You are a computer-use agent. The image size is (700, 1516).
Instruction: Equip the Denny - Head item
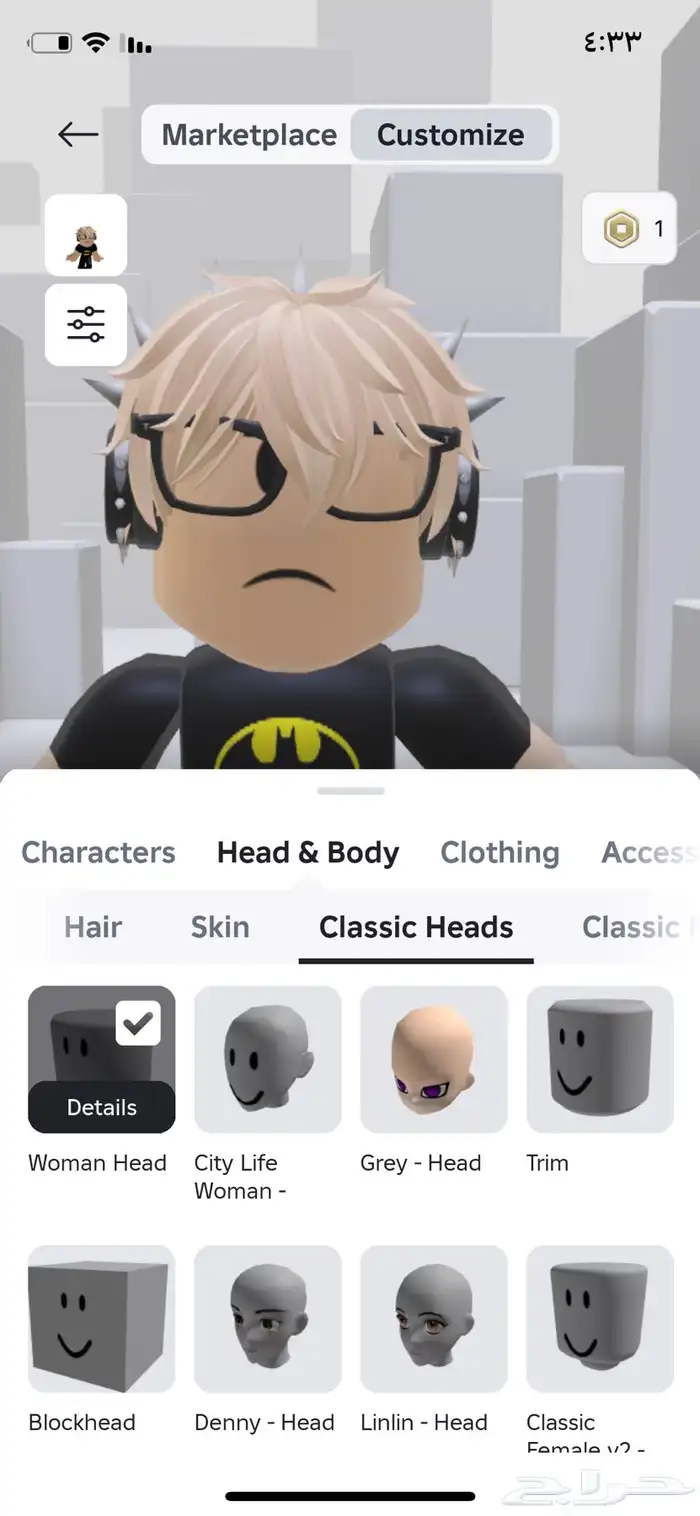267,1318
